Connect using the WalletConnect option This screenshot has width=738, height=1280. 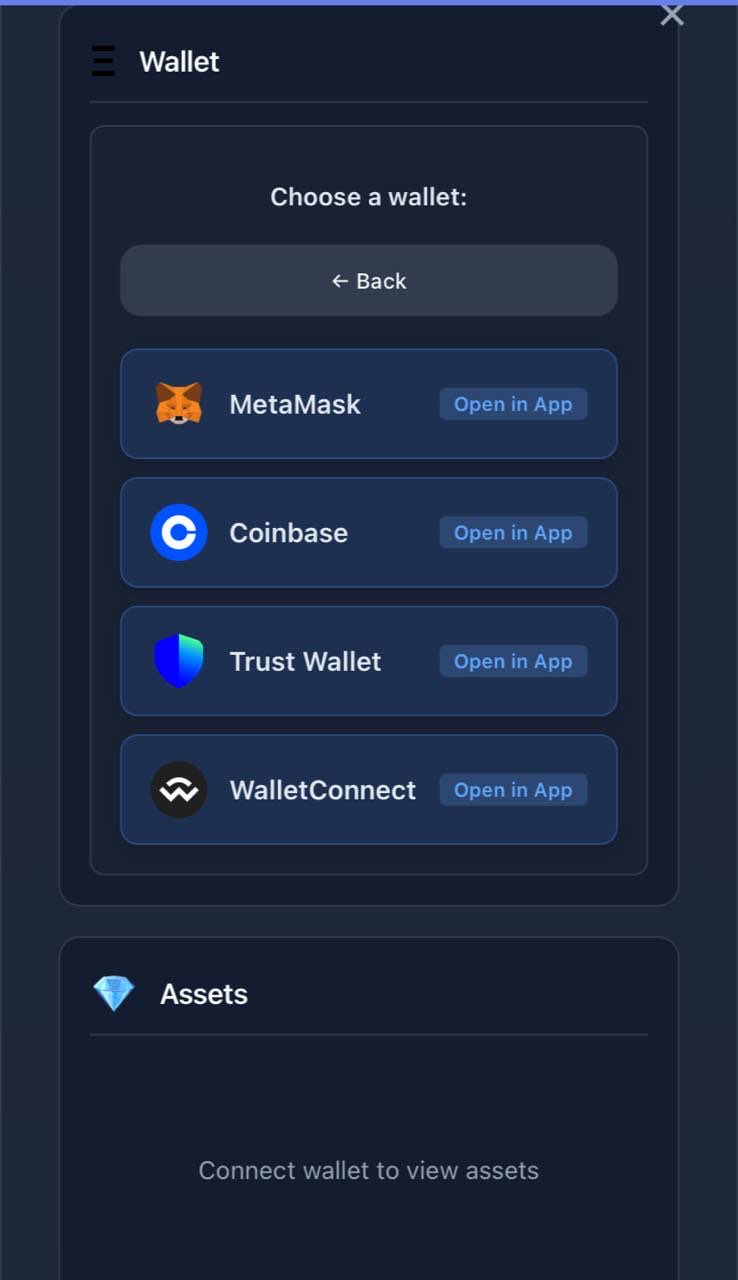(368, 790)
